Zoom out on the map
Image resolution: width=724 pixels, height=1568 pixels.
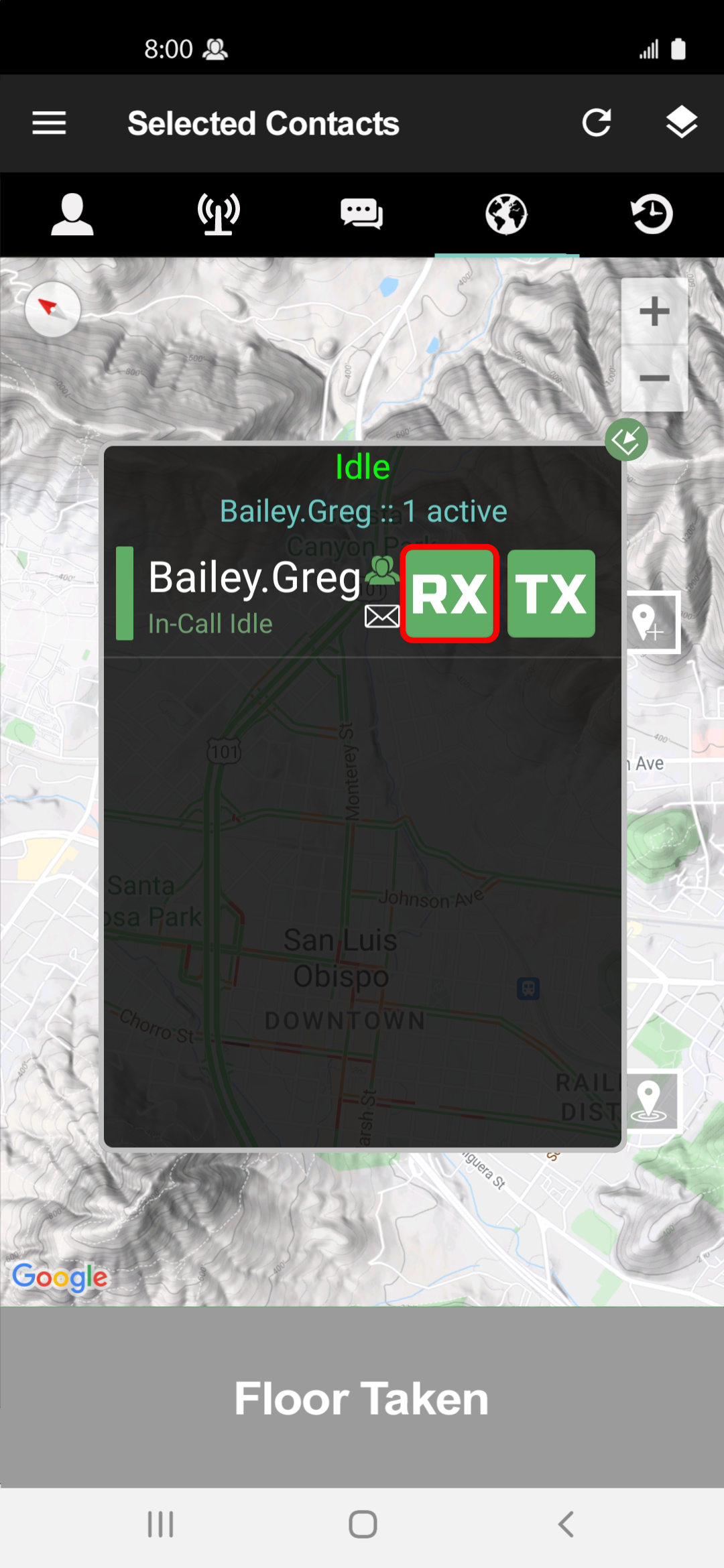[654, 379]
